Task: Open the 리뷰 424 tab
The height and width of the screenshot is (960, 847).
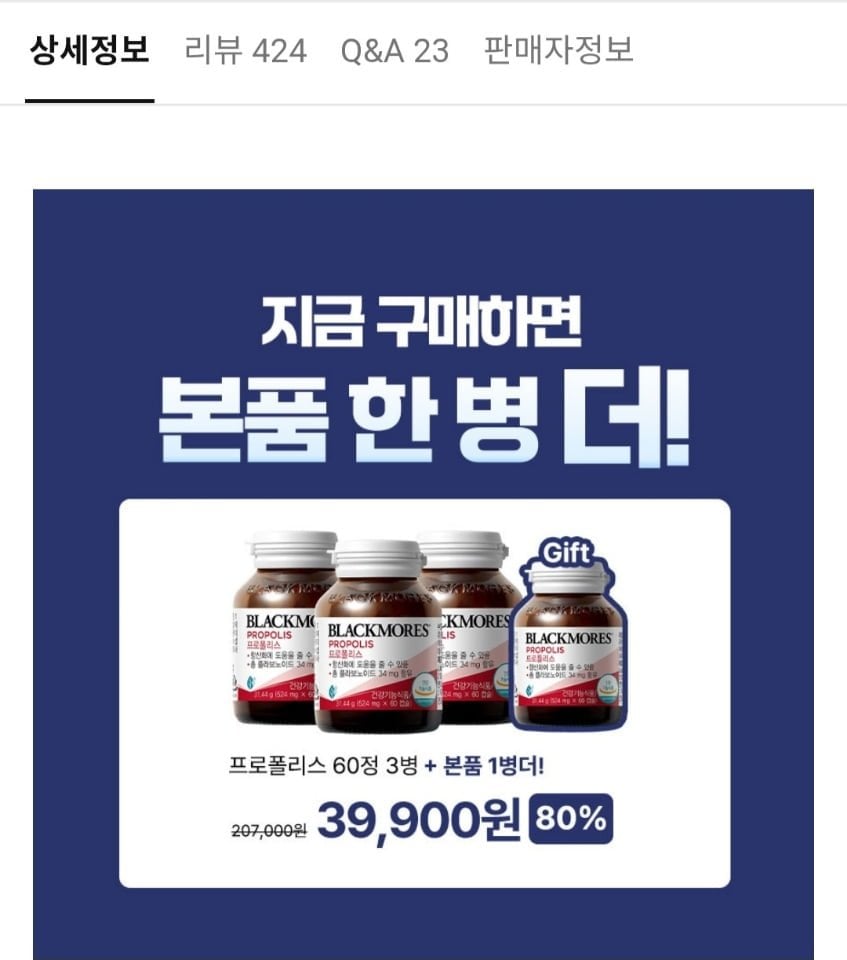Action: [x=245, y=50]
